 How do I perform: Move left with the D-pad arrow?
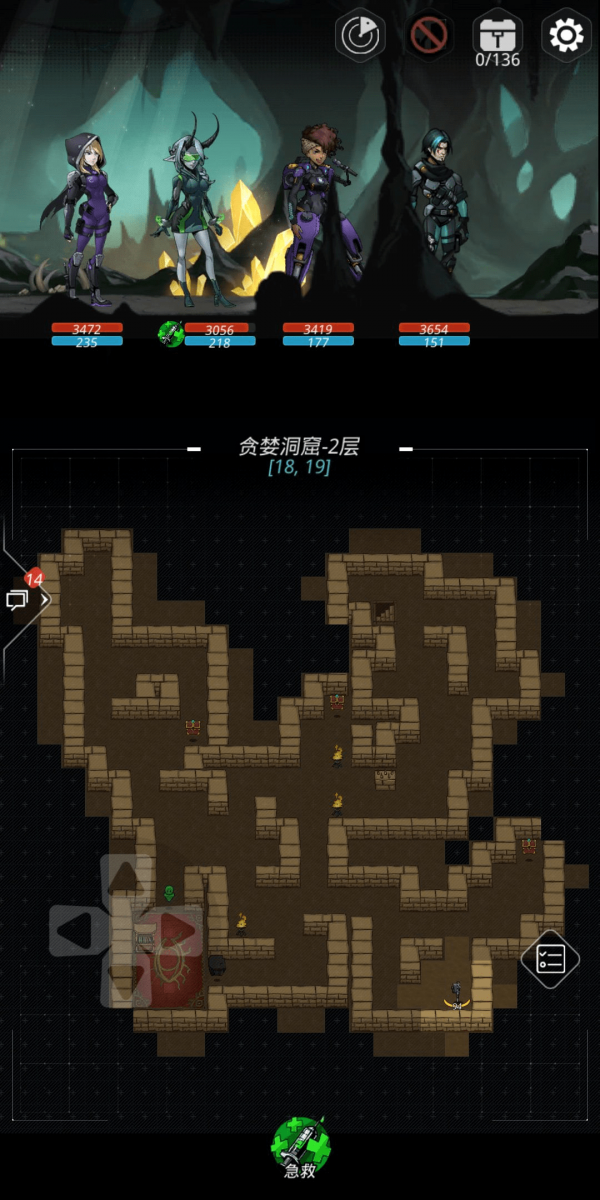(x=76, y=932)
